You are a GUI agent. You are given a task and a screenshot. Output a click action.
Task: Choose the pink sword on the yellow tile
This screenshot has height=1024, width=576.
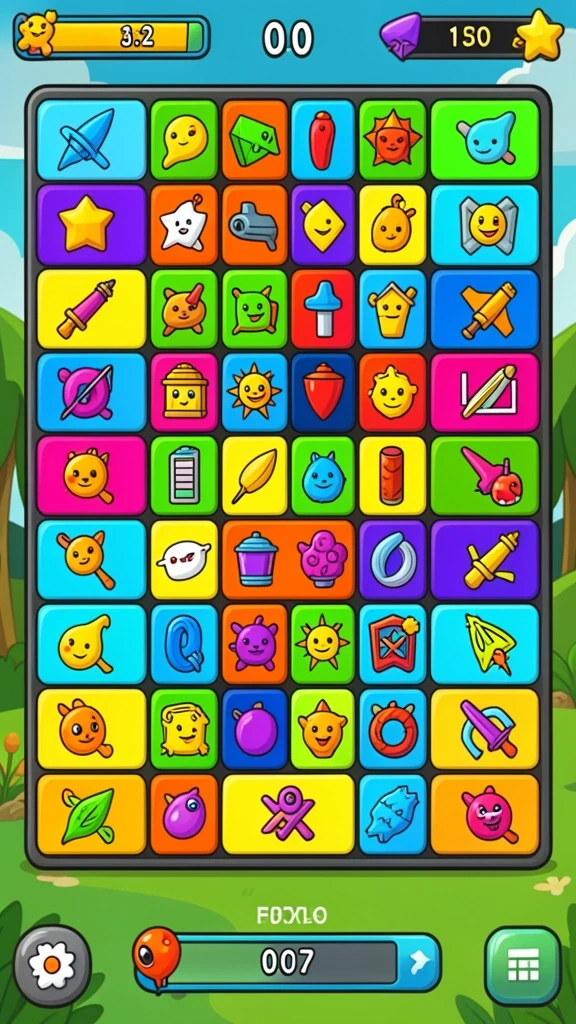pyautogui.click(x=91, y=308)
